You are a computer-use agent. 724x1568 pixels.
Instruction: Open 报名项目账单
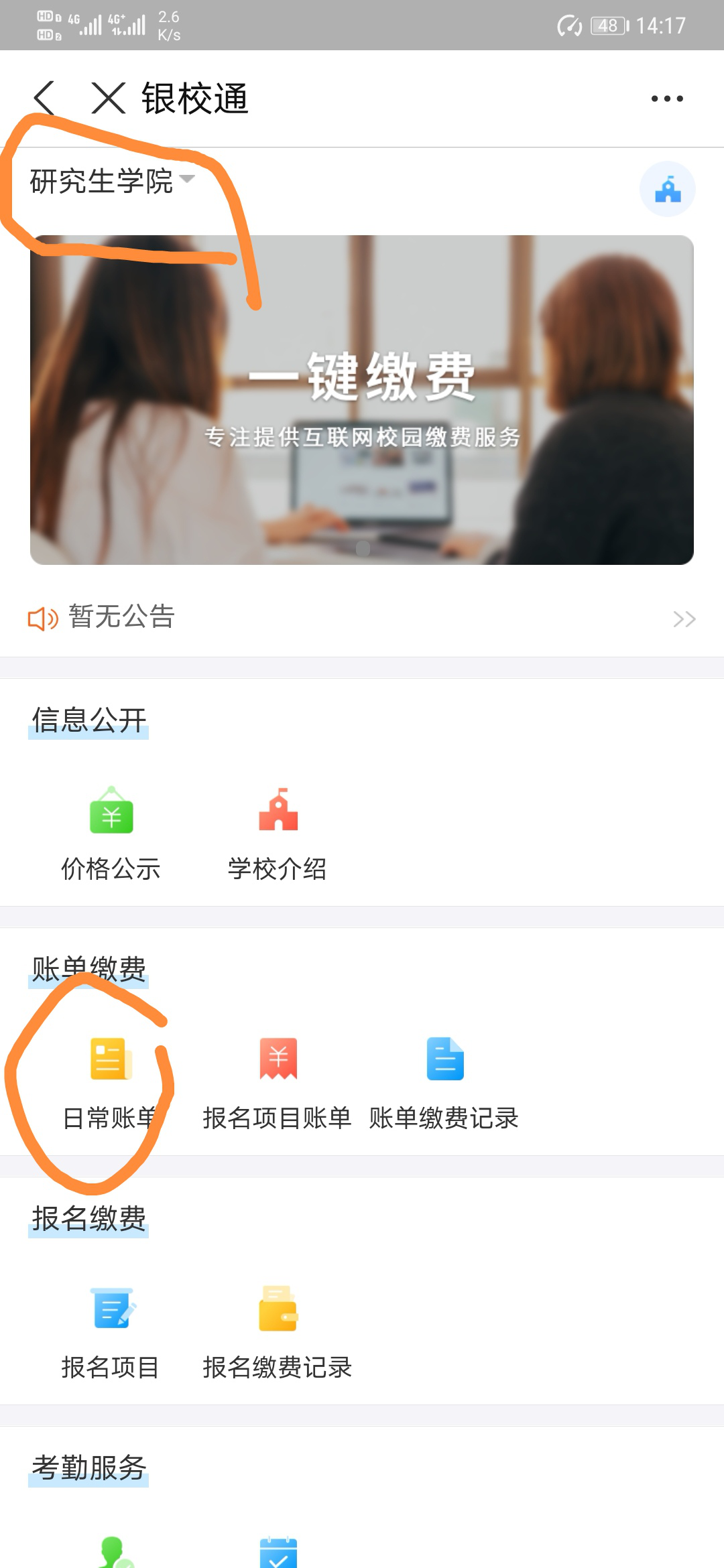tap(278, 1084)
